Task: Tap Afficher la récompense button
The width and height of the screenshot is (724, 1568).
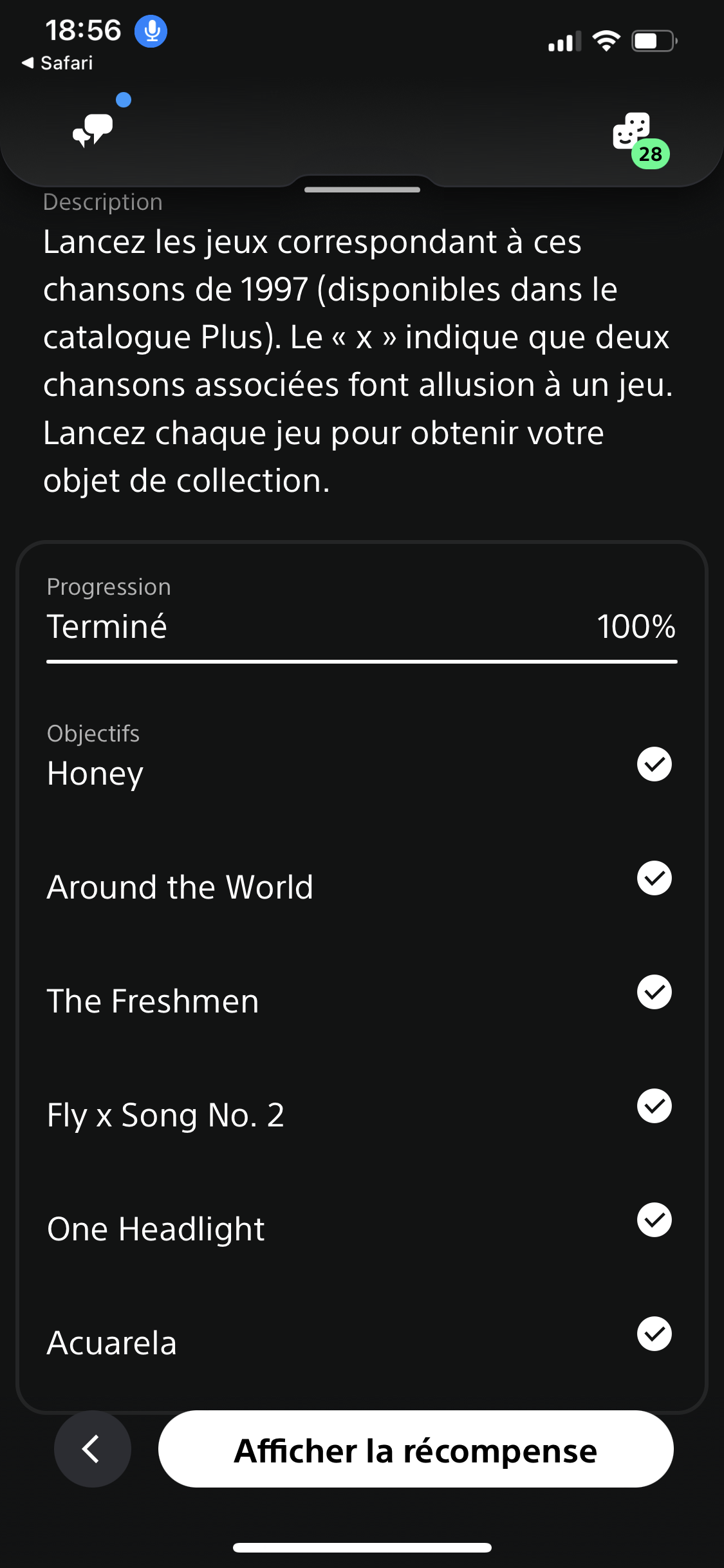Action: [x=416, y=1450]
